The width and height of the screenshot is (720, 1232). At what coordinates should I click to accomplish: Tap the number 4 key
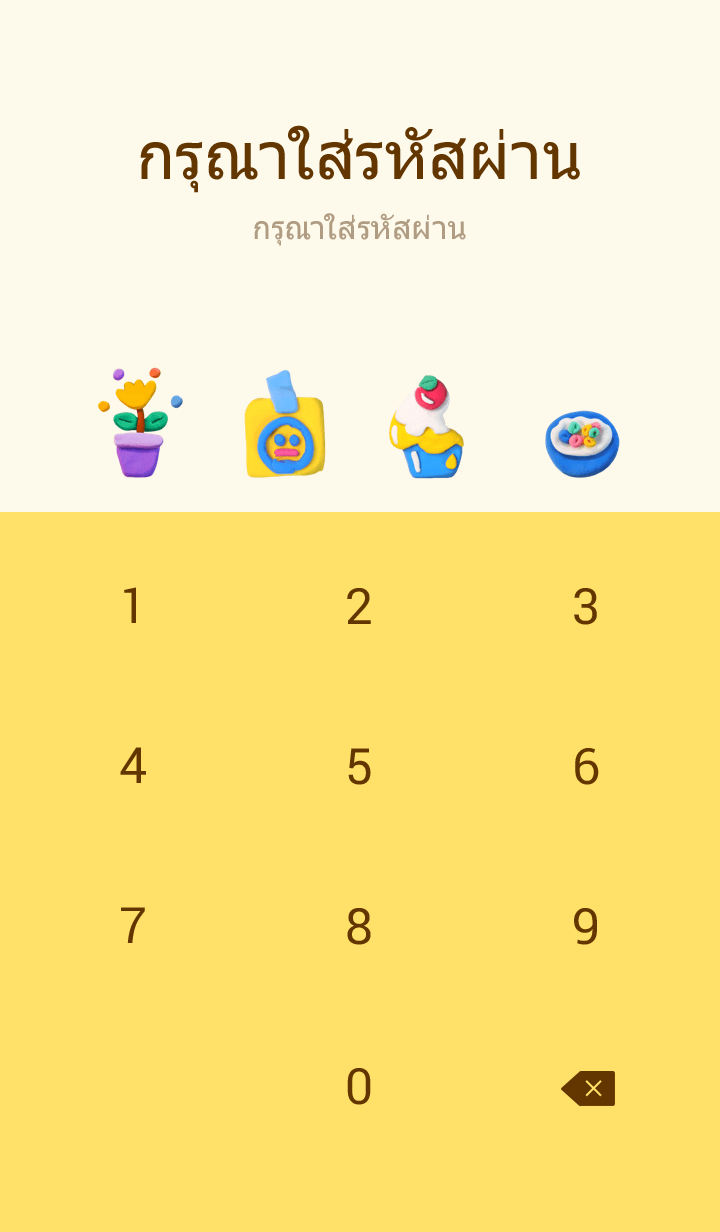tap(132, 767)
